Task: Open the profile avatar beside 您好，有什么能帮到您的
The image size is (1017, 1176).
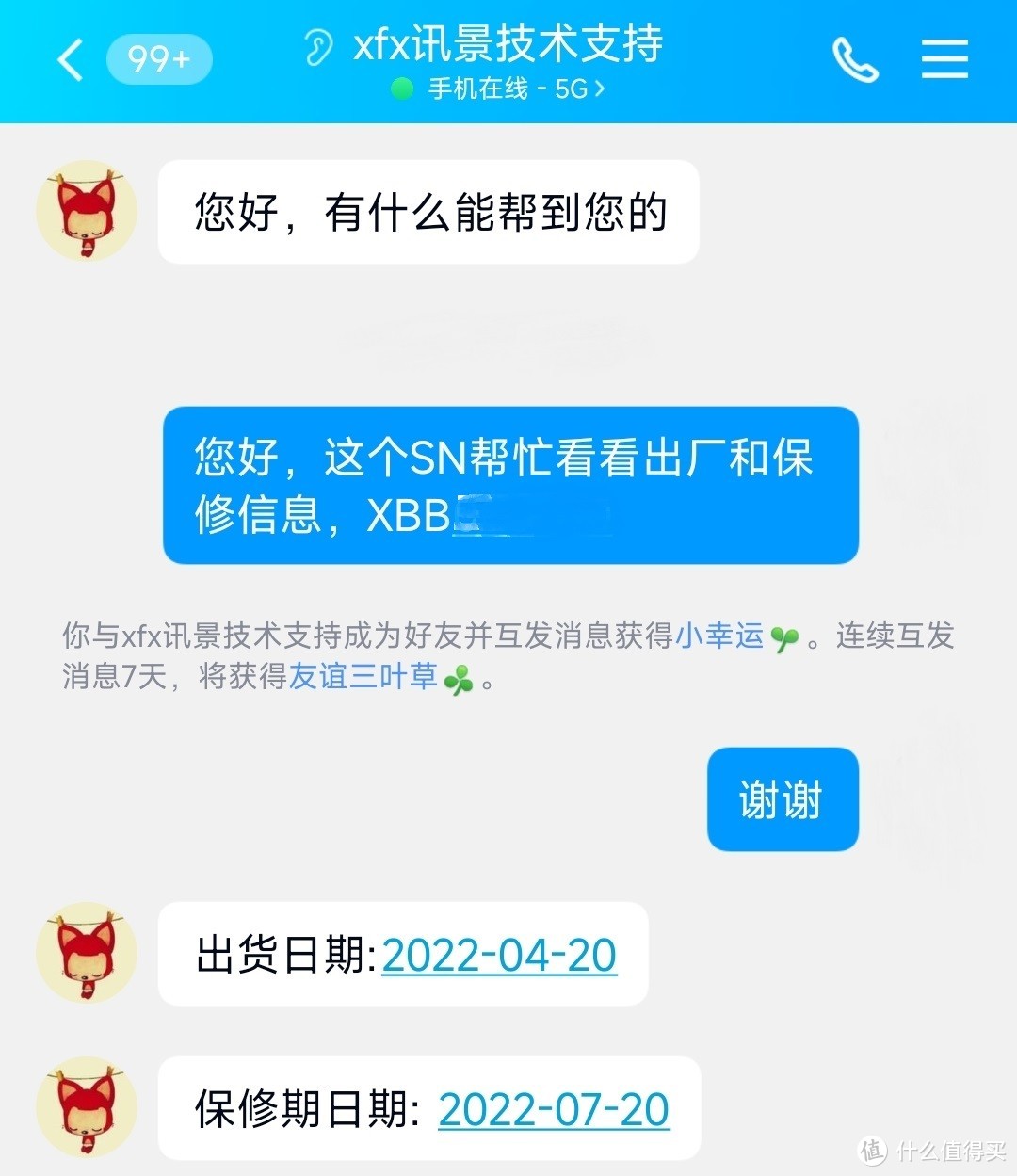Action: coord(87,211)
